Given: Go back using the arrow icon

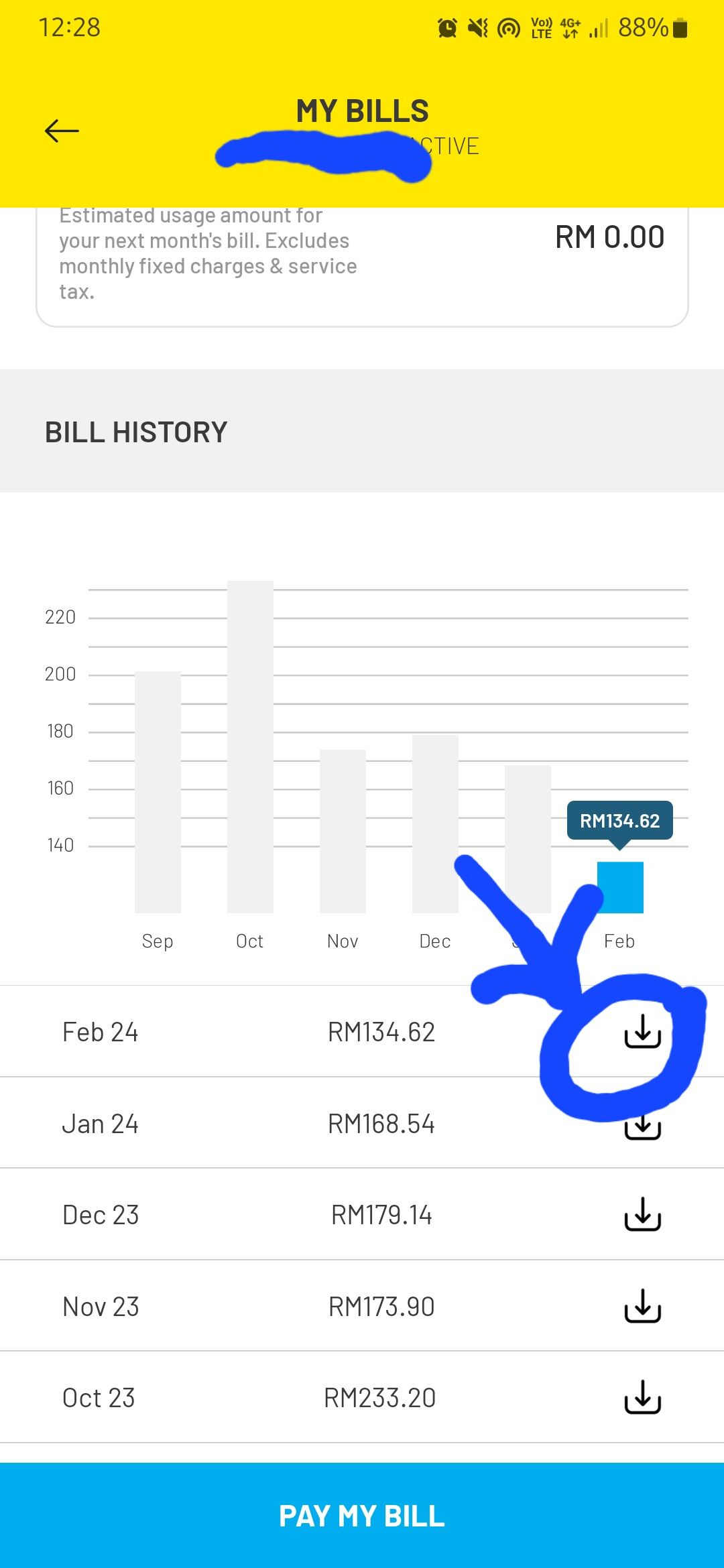Looking at the screenshot, I should pos(62,131).
